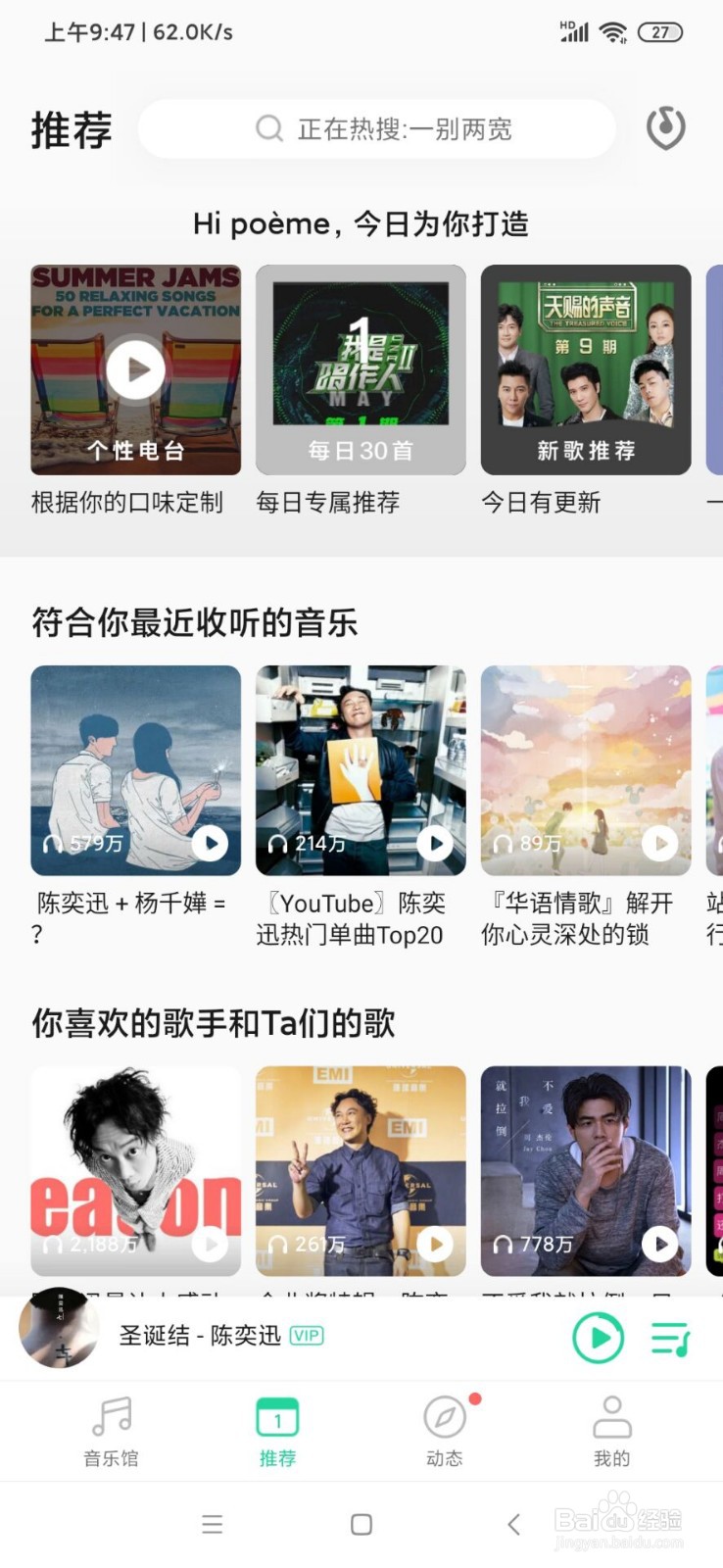Screen dimensions: 723x1568
Task: Open the song recognition icon
Action: pyautogui.click(x=665, y=128)
